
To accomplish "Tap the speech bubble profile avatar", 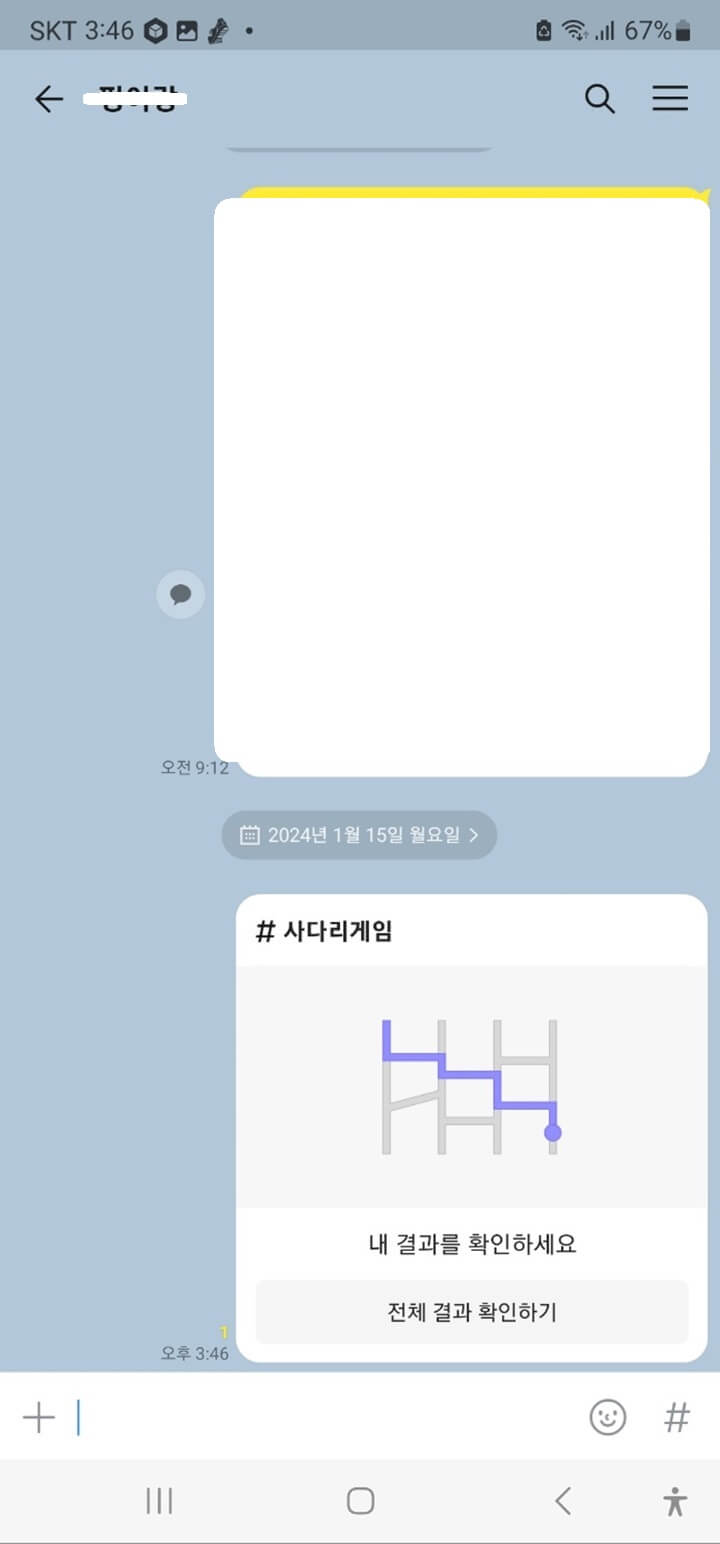I will (x=180, y=595).
